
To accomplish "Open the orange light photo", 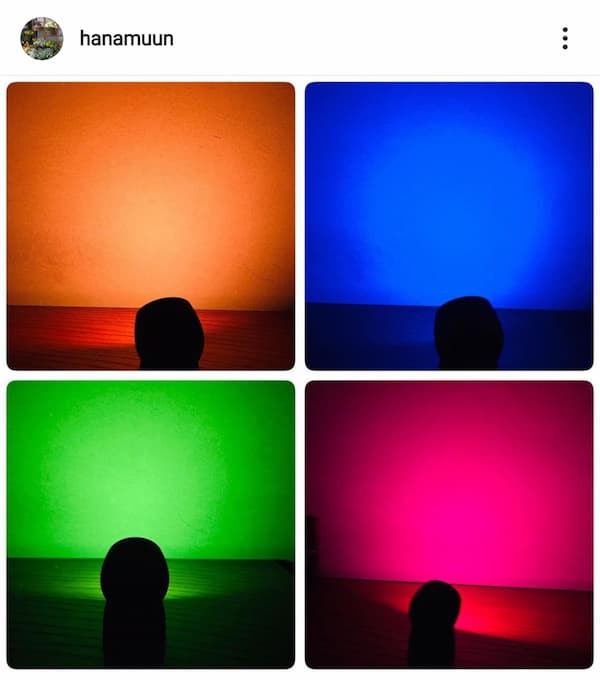I will (151, 226).
